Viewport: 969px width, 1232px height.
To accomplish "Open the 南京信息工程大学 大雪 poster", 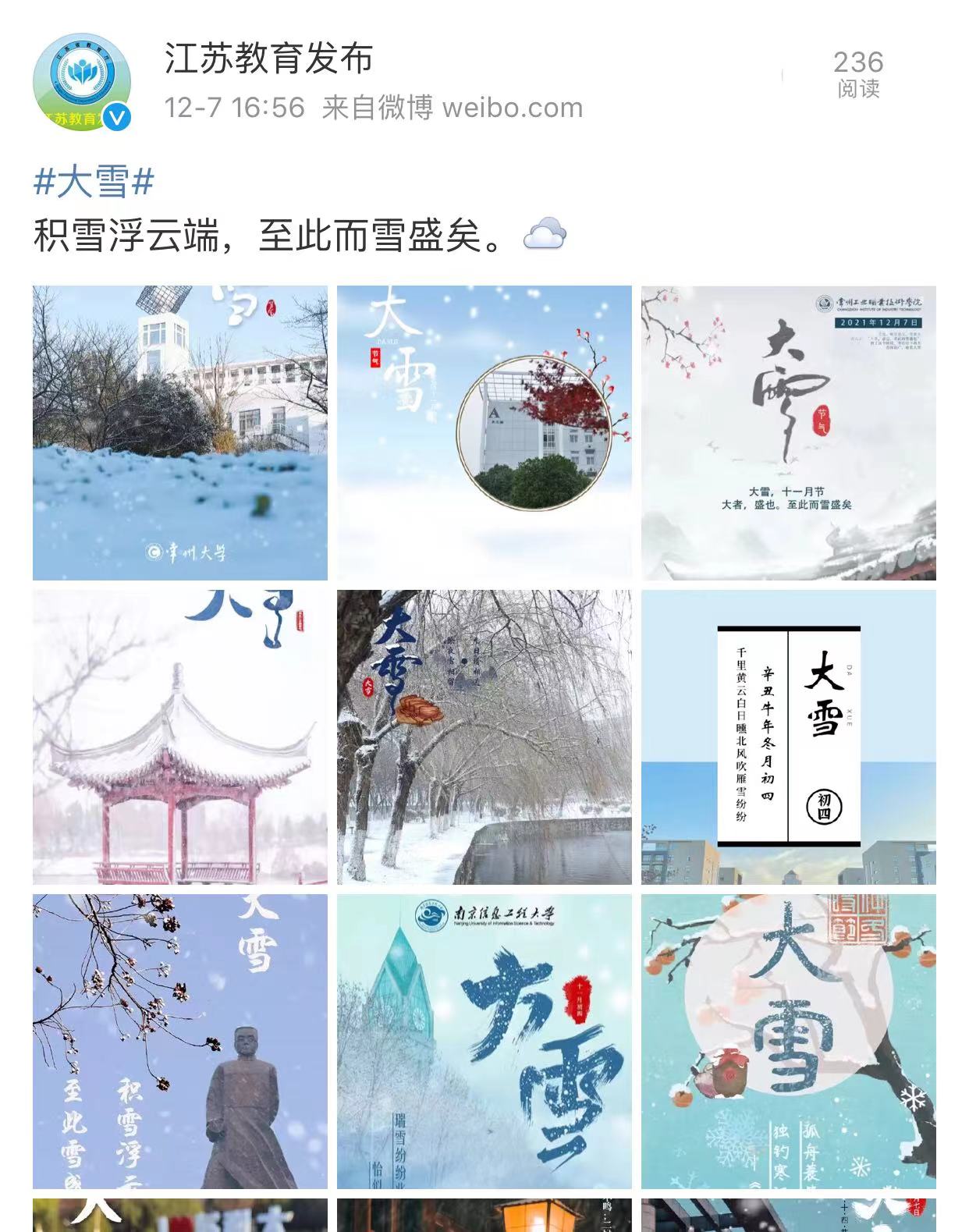I will [x=484, y=1041].
